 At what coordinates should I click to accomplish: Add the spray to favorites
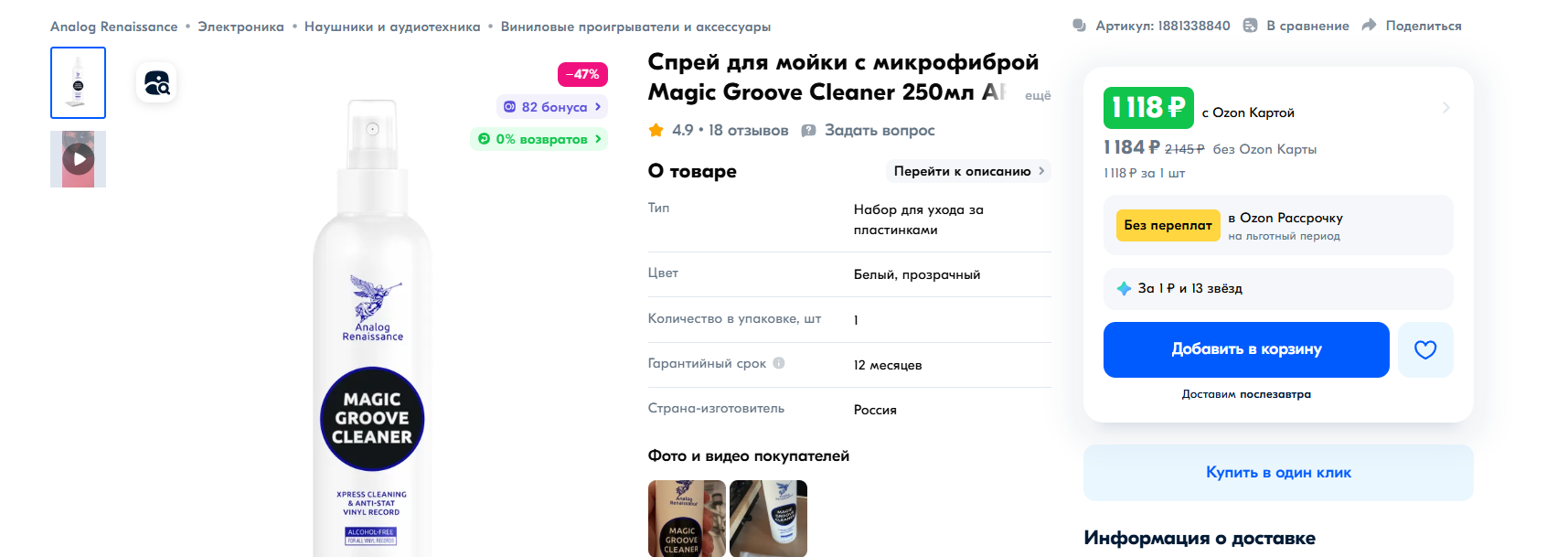(x=1424, y=349)
